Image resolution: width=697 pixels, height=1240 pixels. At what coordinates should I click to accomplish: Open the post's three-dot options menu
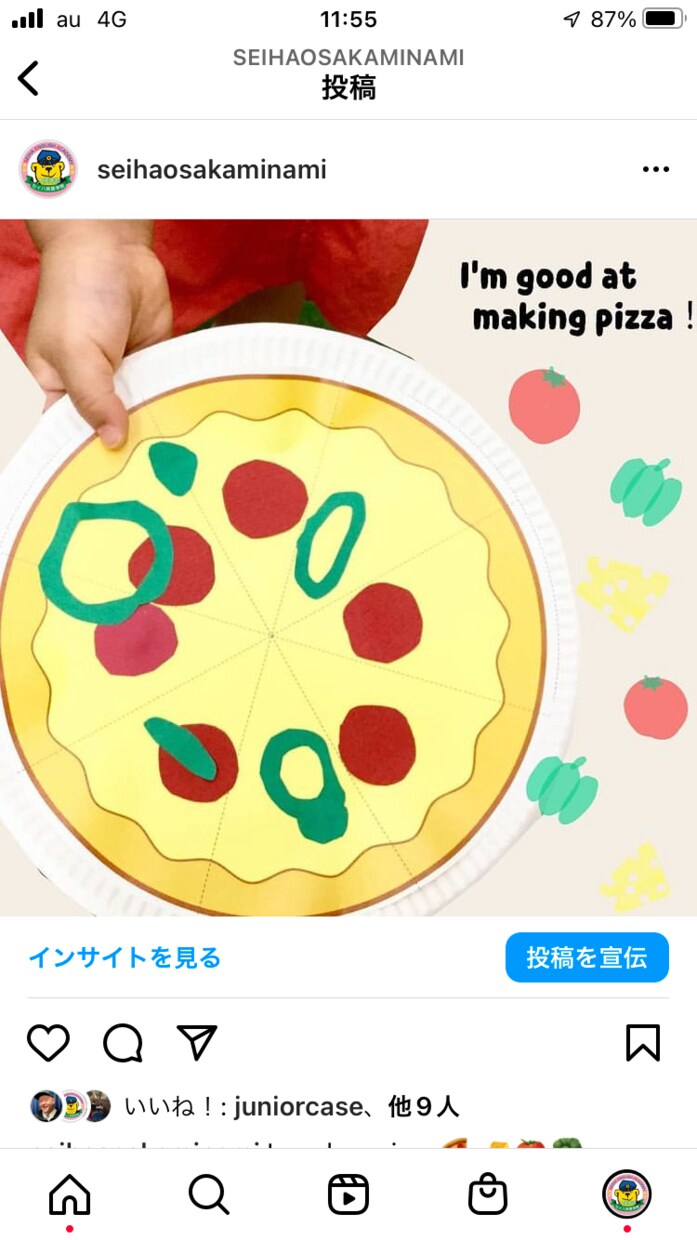(656, 170)
